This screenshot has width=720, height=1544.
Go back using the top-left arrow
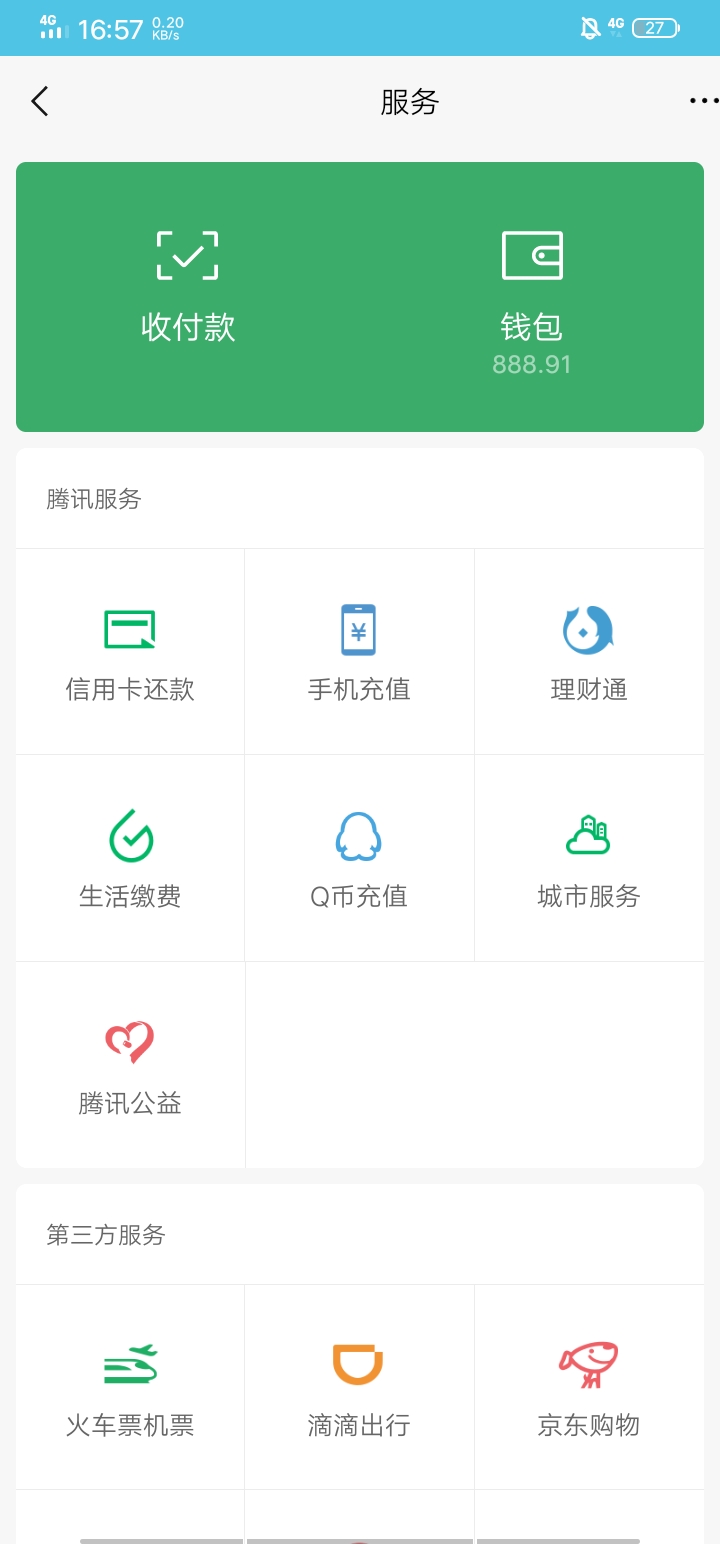[40, 101]
